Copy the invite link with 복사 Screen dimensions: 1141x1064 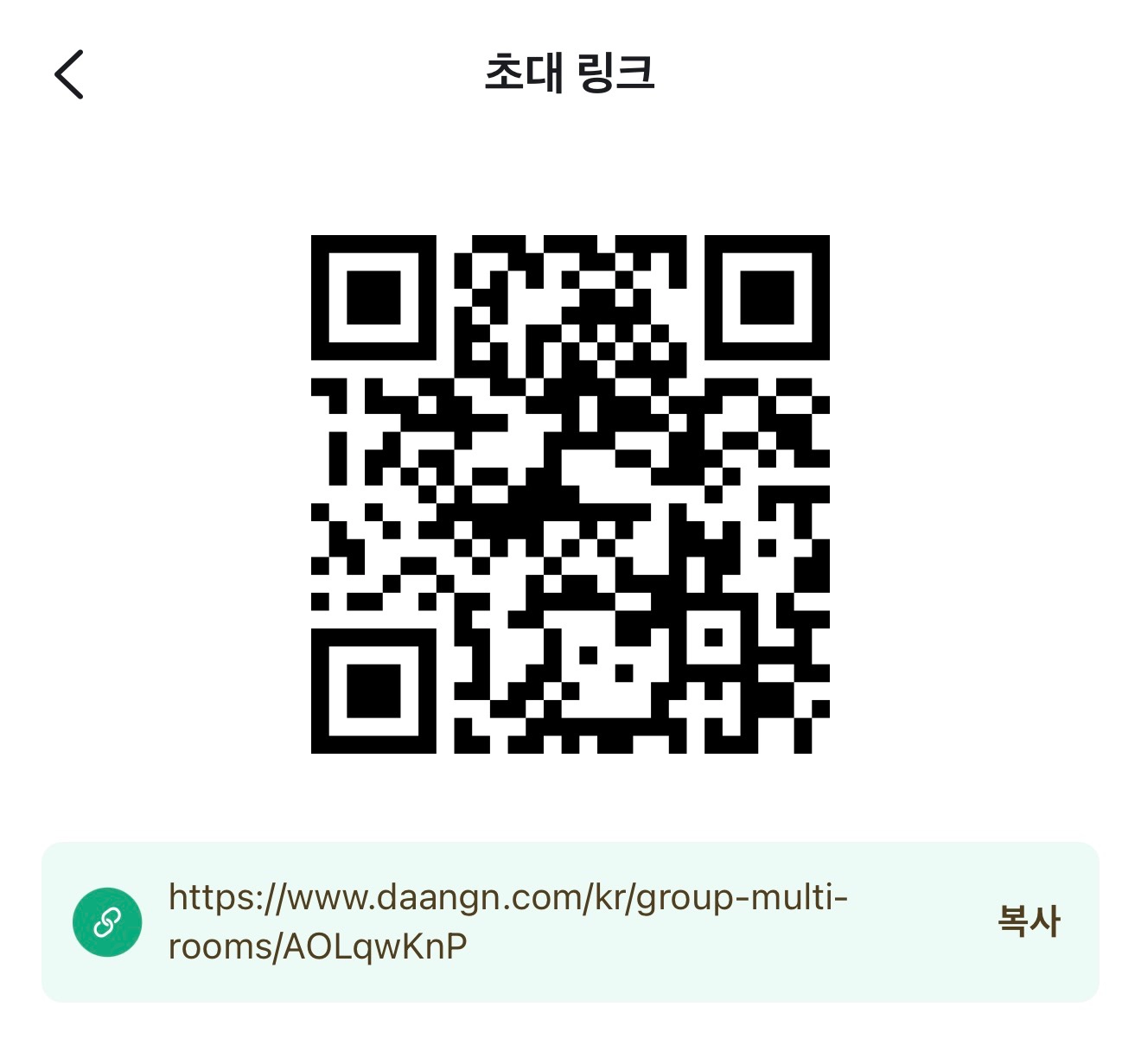[x=1028, y=921]
